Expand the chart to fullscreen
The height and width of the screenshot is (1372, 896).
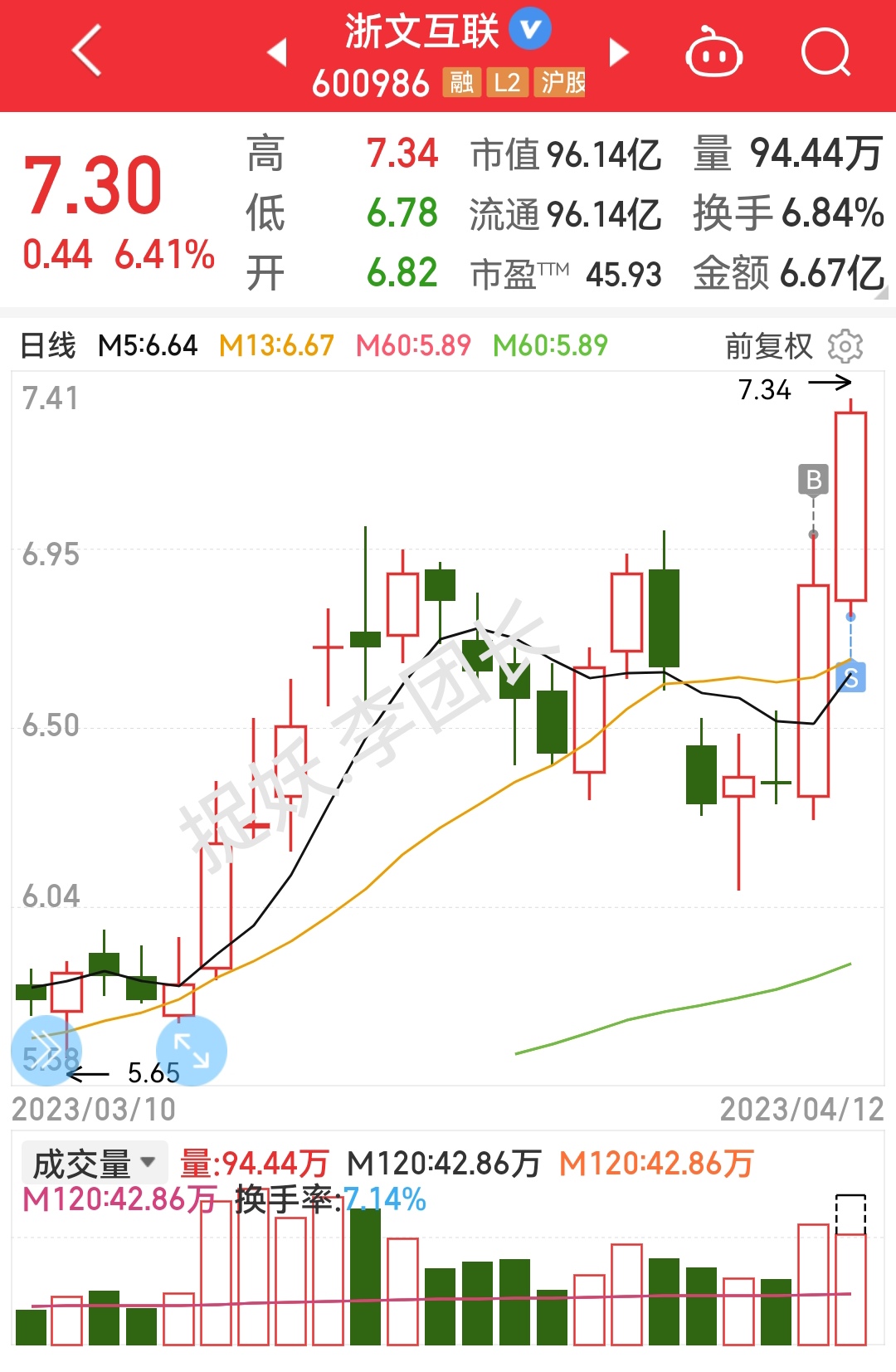(x=192, y=1050)
